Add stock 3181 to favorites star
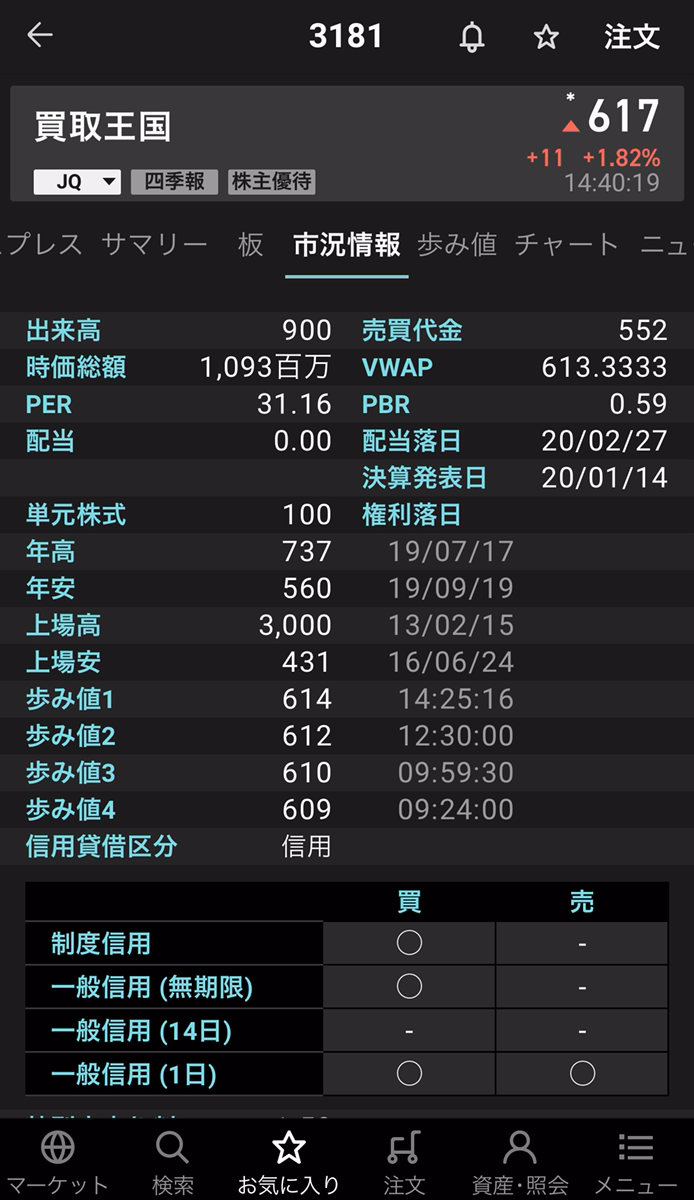This screenshot has width=694, height=1200. [x=546, y=37]
